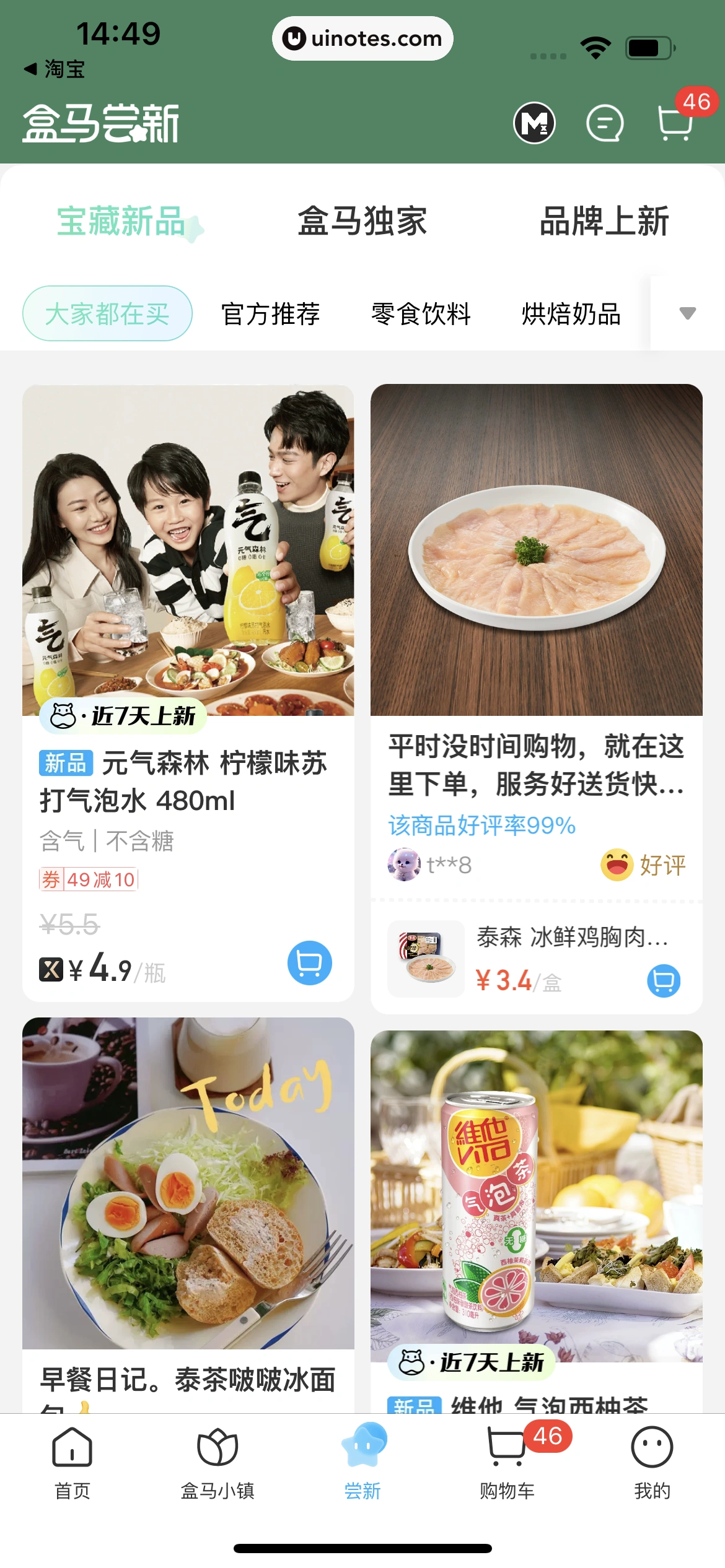Filter by 烘焙奶品
Viewport: 725px width, 1568px height.
(571, 313)
